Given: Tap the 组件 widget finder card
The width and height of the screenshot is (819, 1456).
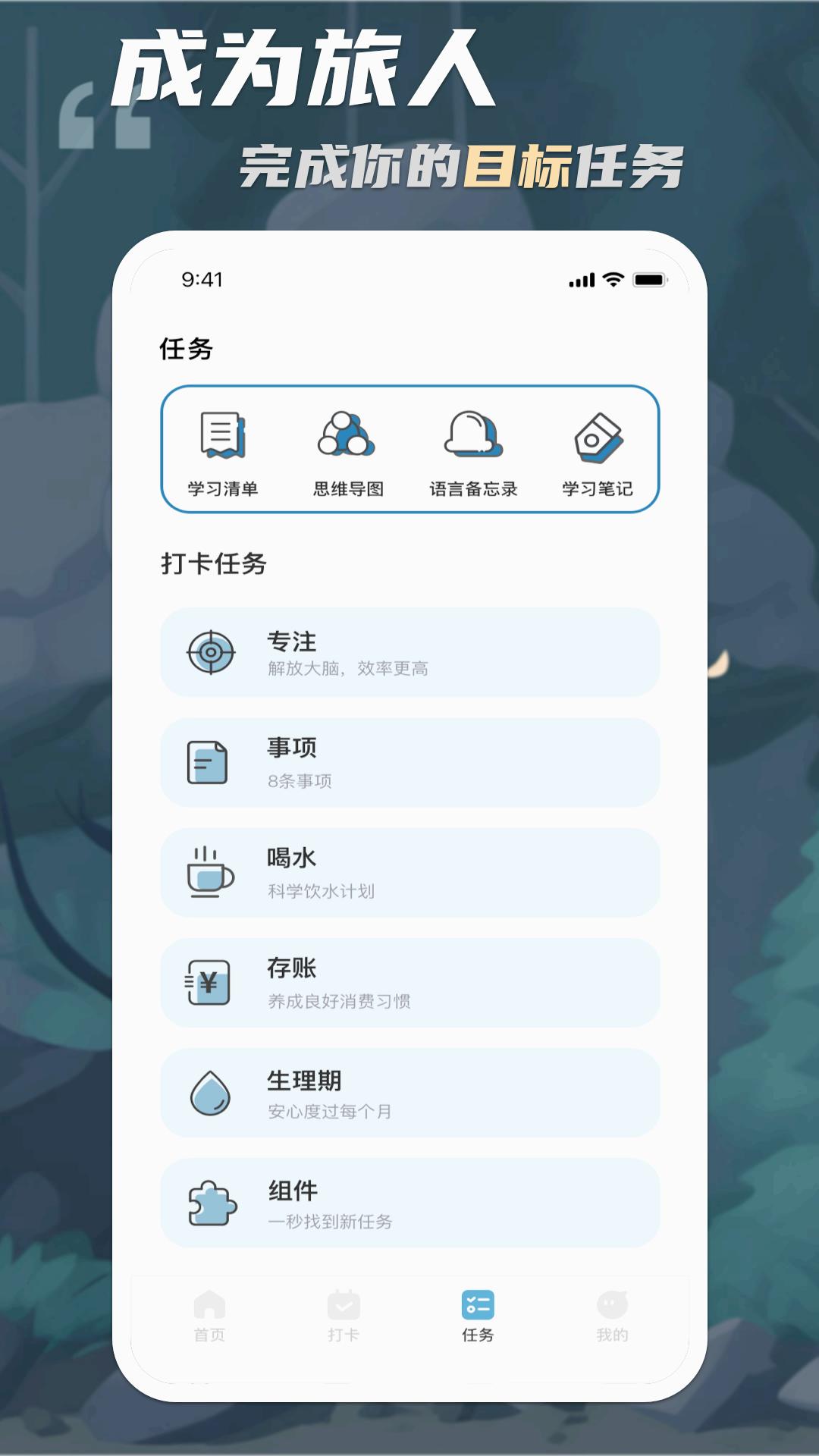Looking at the screenshot, I should [409, 1203].
